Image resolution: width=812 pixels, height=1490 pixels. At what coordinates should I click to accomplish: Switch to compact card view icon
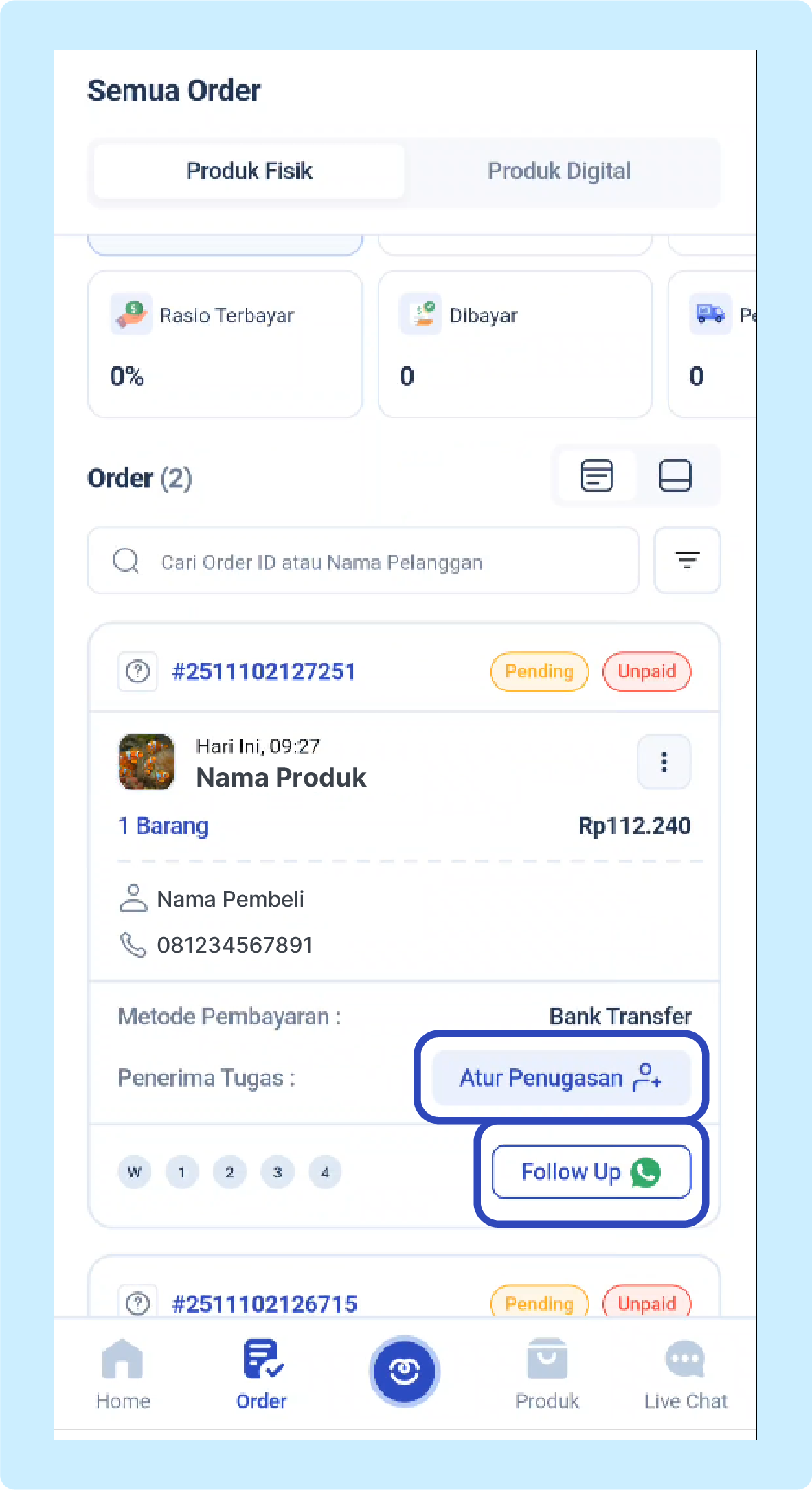coord(675,475)
